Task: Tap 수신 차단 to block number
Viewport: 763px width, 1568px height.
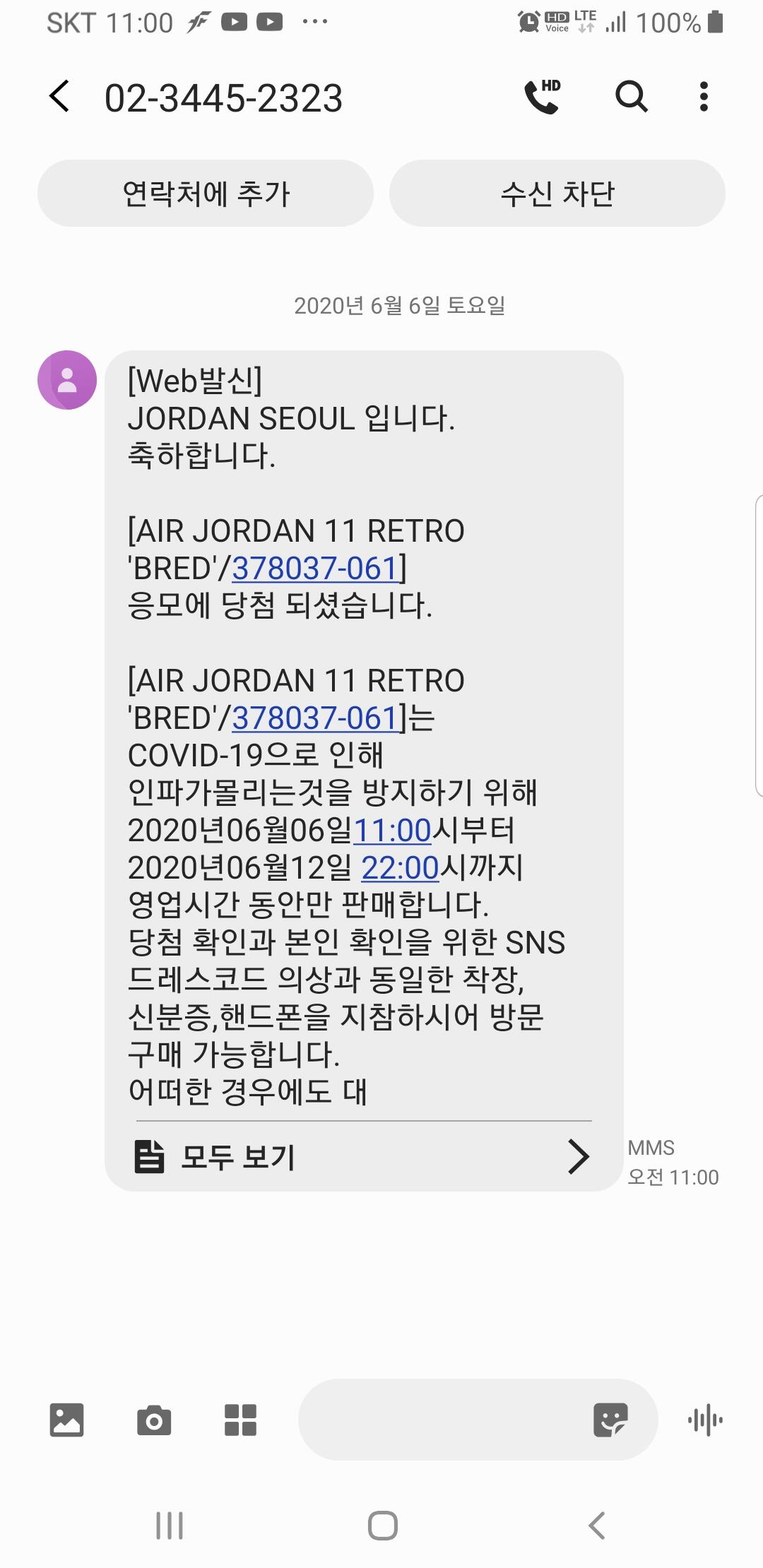Action: (557, 194)
